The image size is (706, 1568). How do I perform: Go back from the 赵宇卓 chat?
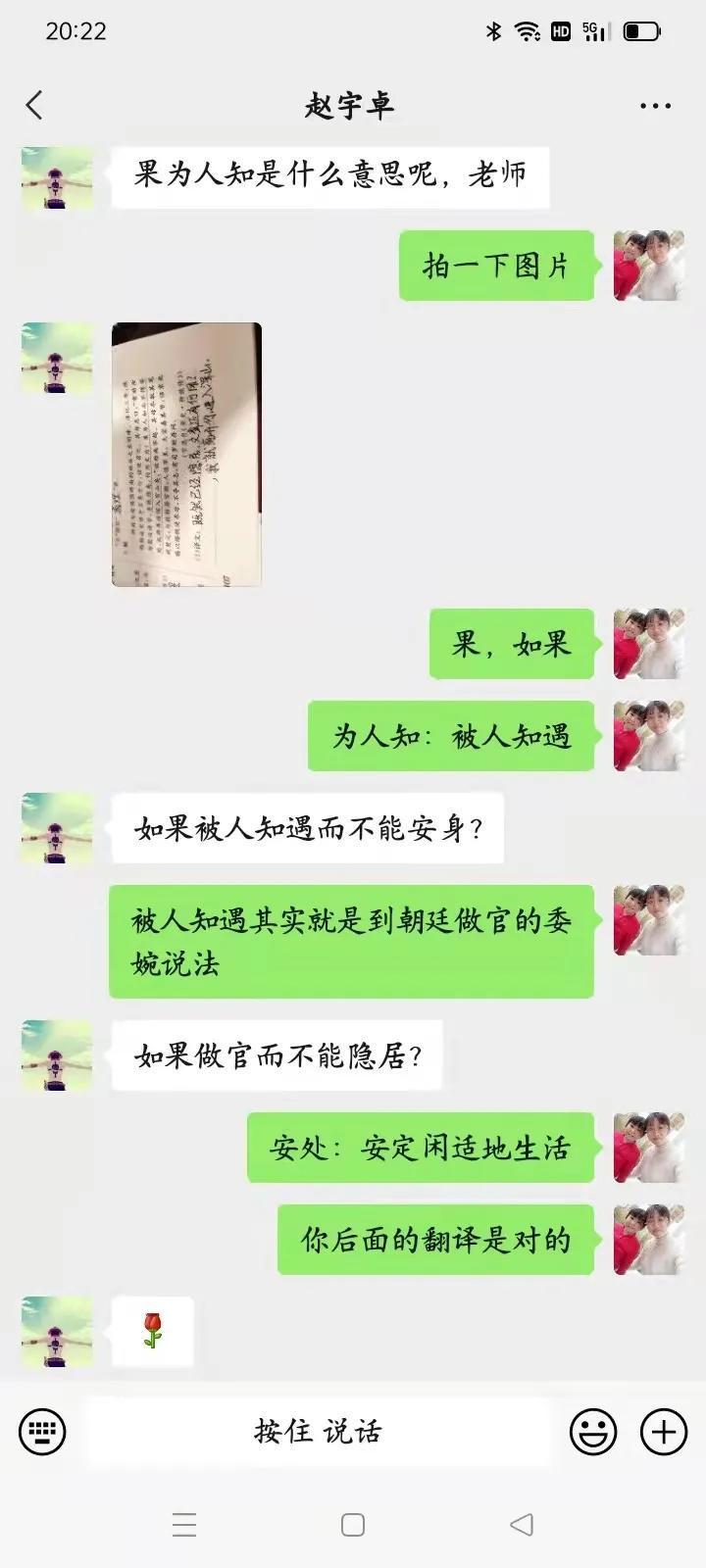pyautogui.click(x=35, y=105)
